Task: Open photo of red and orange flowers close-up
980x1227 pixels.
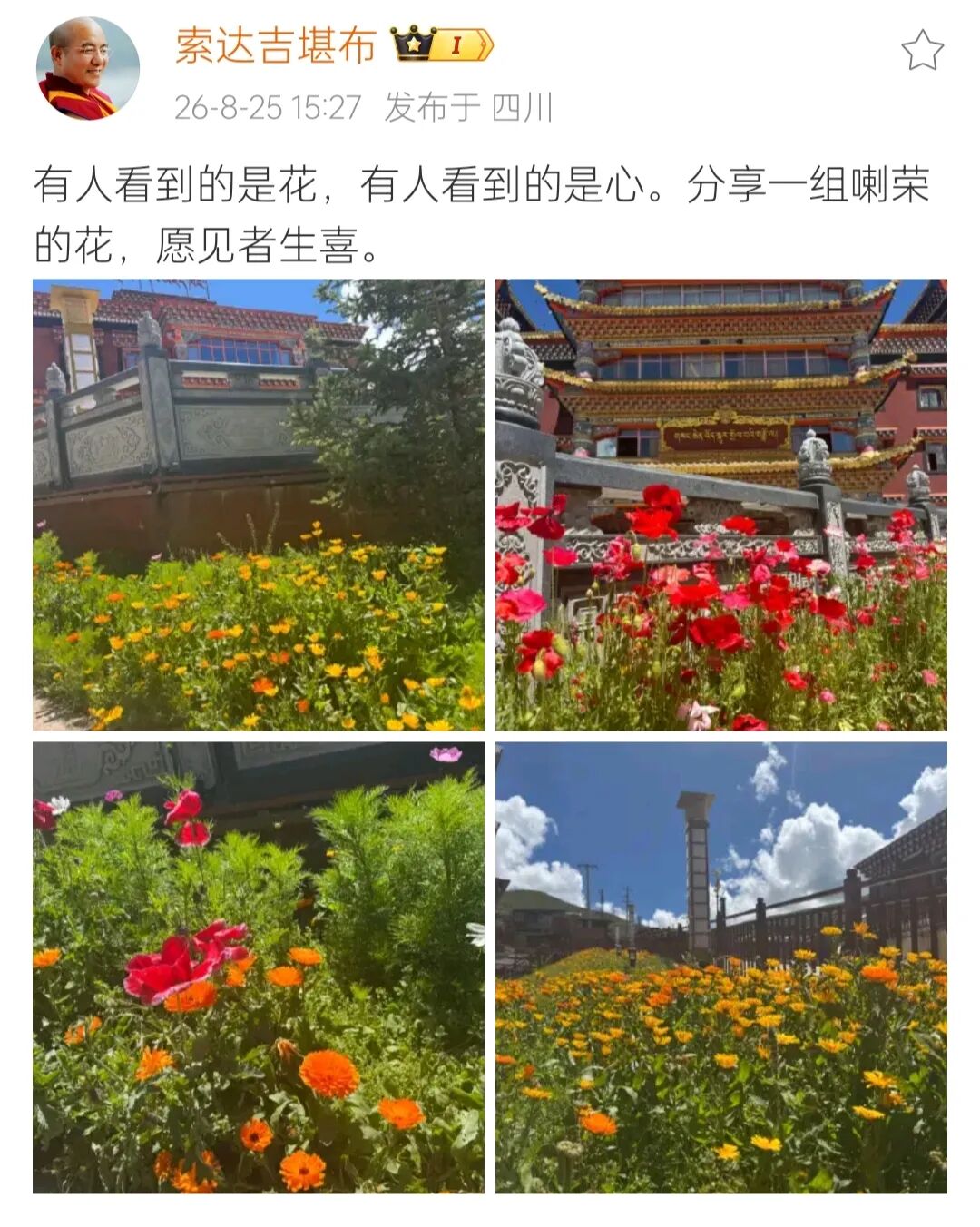Action: click(259, 967)
